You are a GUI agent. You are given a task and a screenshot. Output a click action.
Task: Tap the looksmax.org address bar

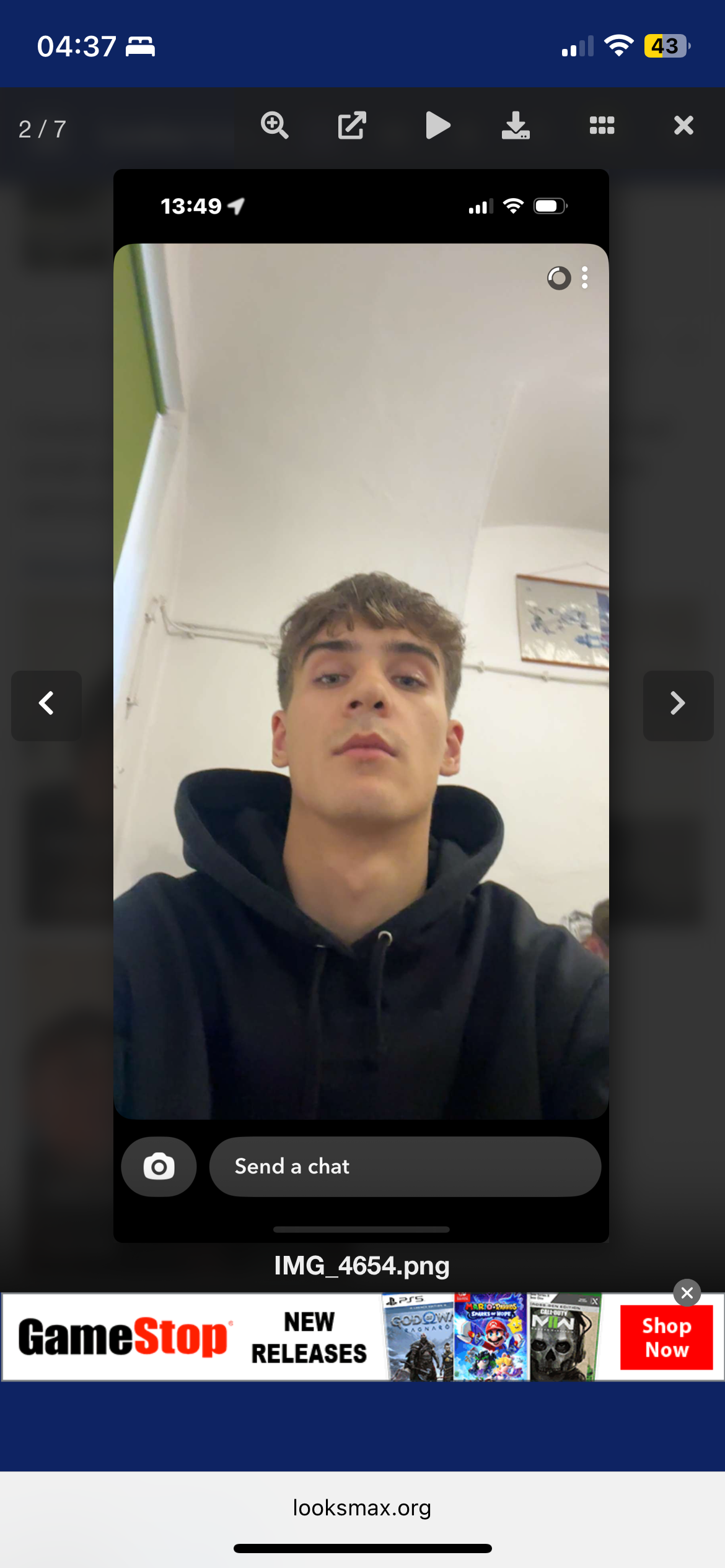click(362, 1508)
